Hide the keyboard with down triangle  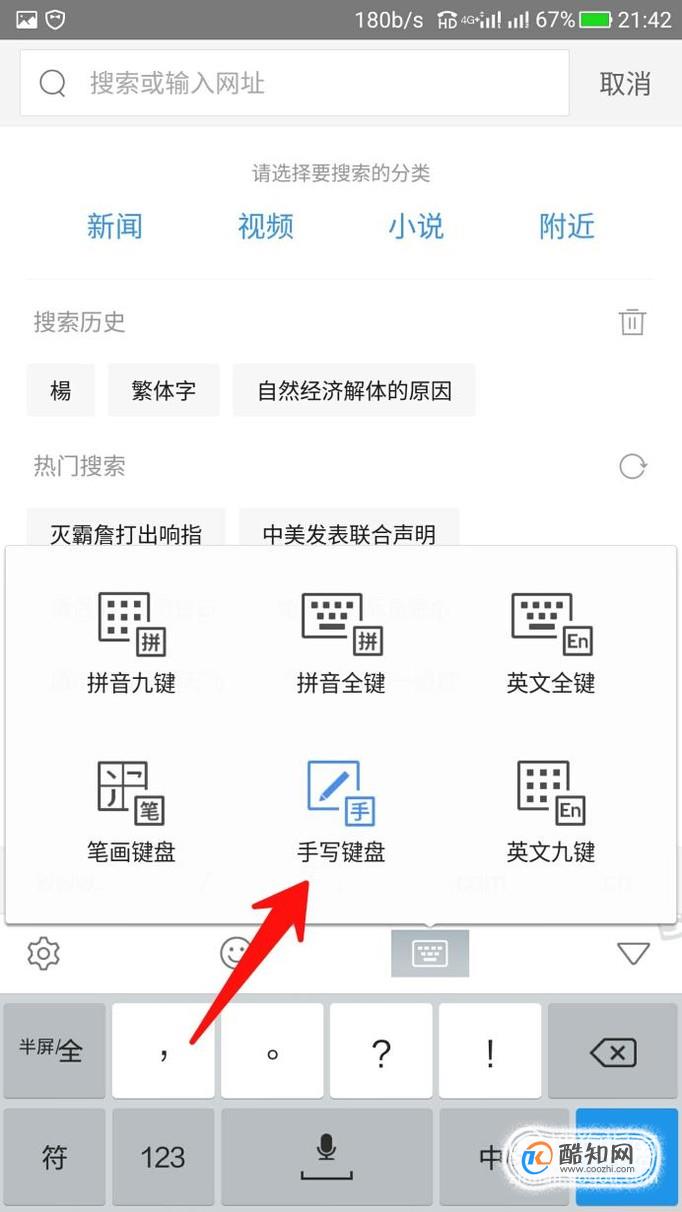[633, 953]
